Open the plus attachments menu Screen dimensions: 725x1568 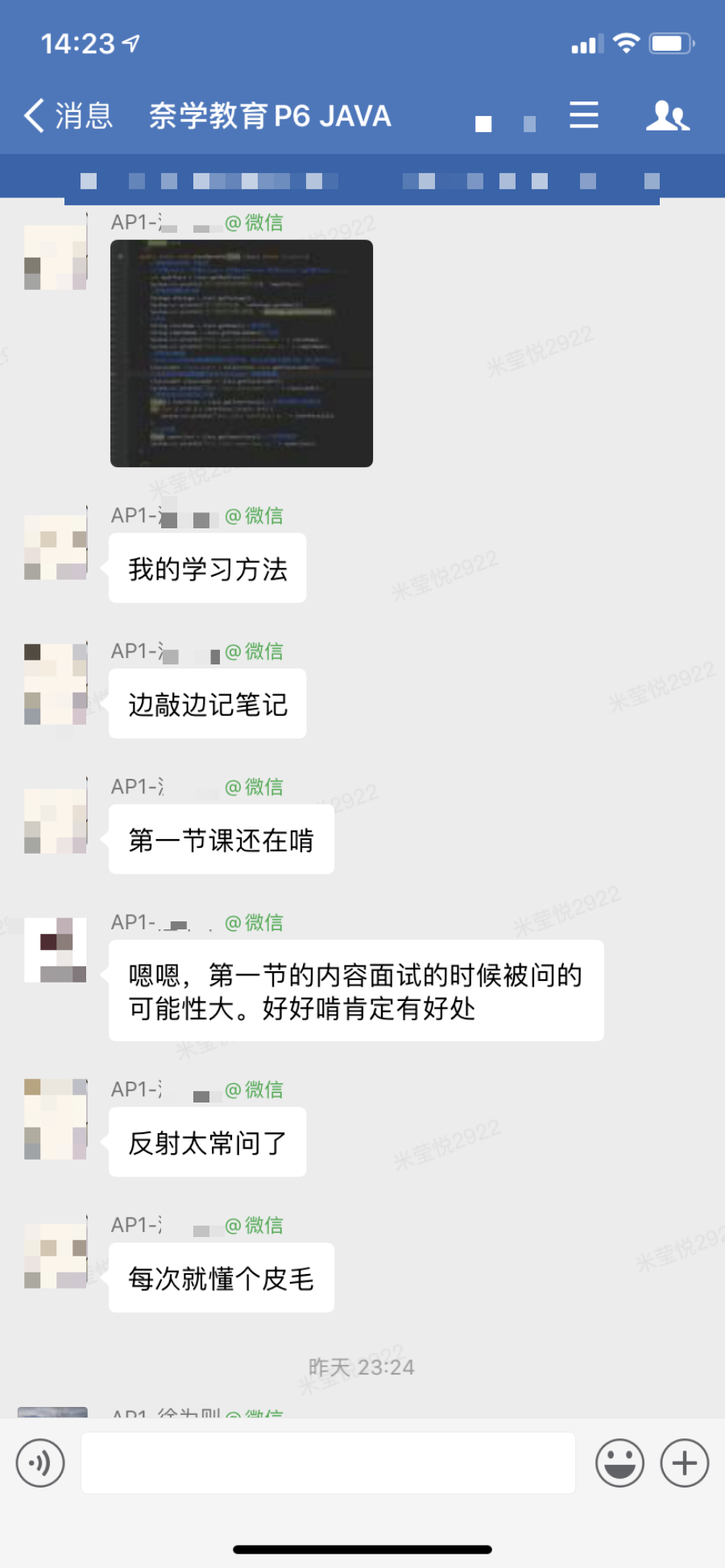coord(684,1463)
